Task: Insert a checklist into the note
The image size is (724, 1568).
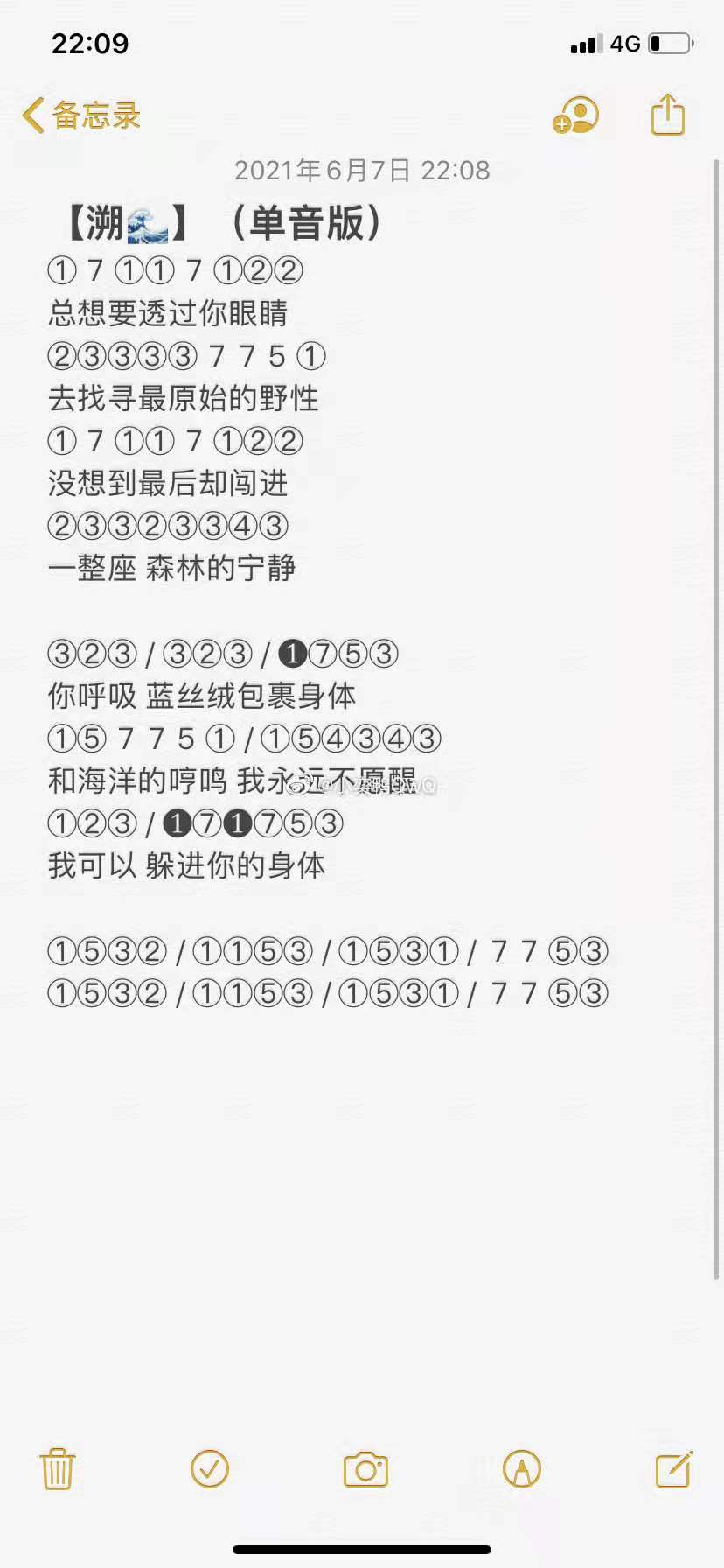Action: tap(210, 1468)
